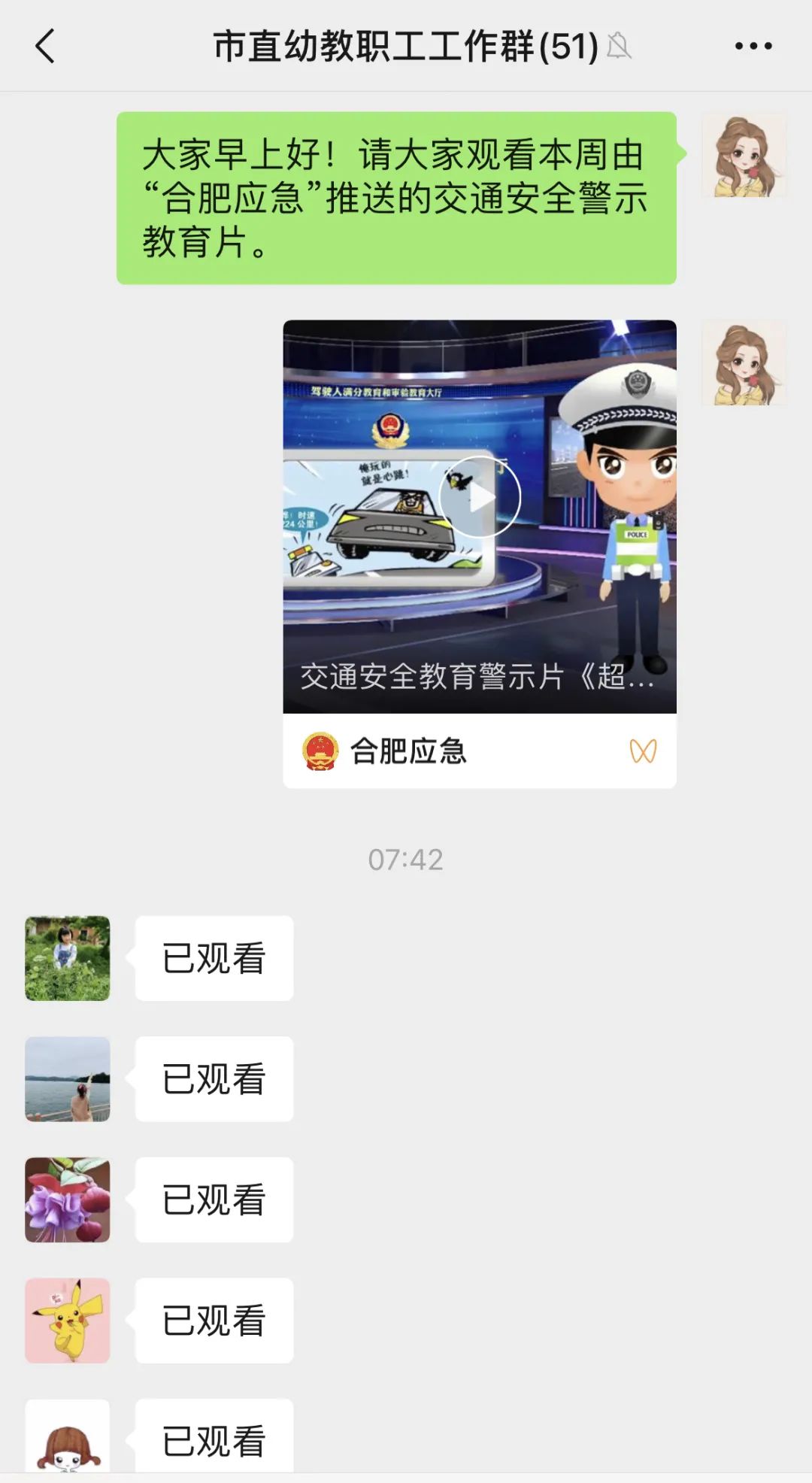This screenshot has width=812, height=1483.
Task: Open the lake photo avatar's profile
Action: pyautogui.click(x=68, y=1078)
